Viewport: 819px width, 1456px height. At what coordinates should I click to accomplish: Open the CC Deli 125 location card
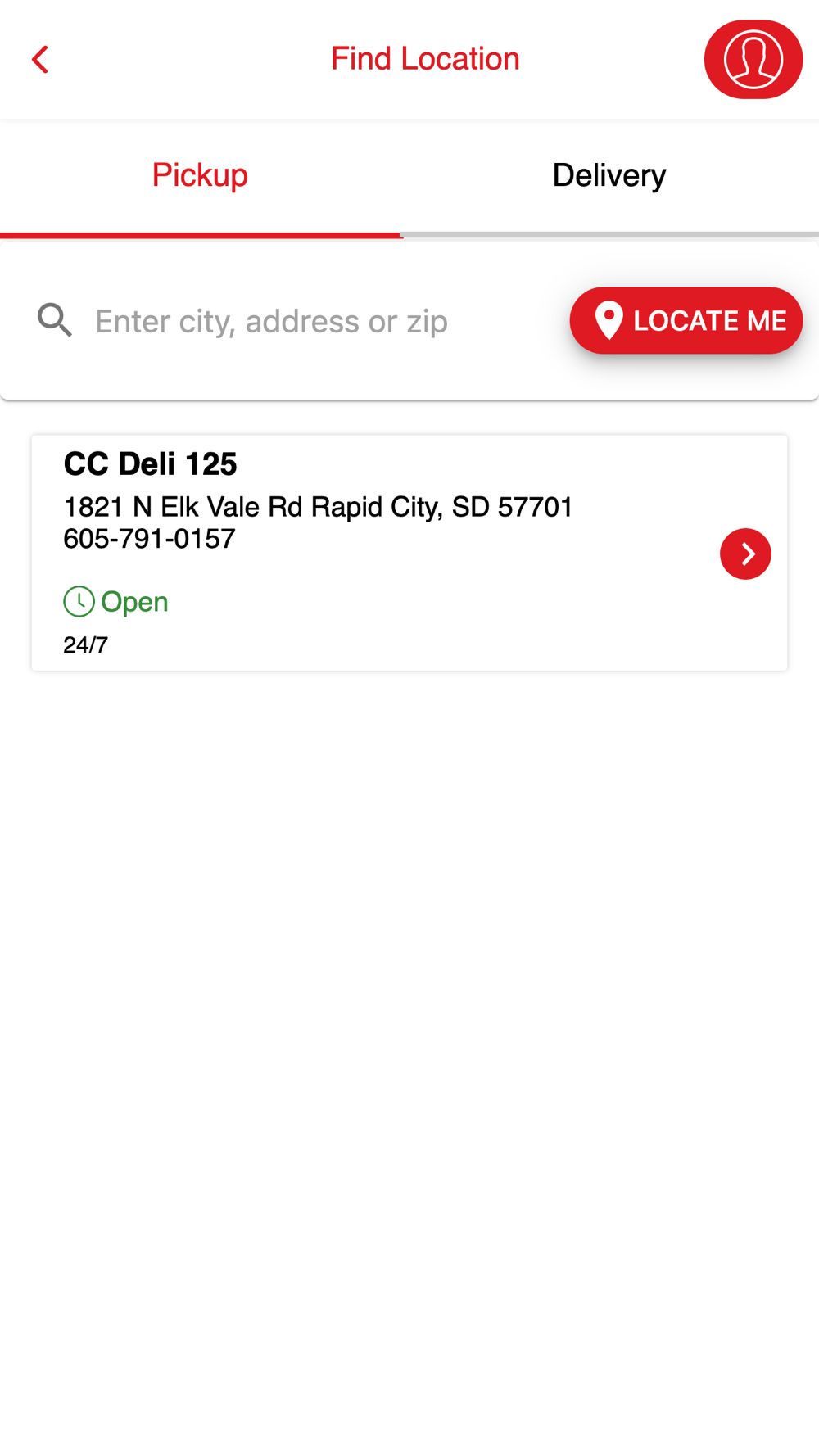pyautogui.click(x=369, y=553)
